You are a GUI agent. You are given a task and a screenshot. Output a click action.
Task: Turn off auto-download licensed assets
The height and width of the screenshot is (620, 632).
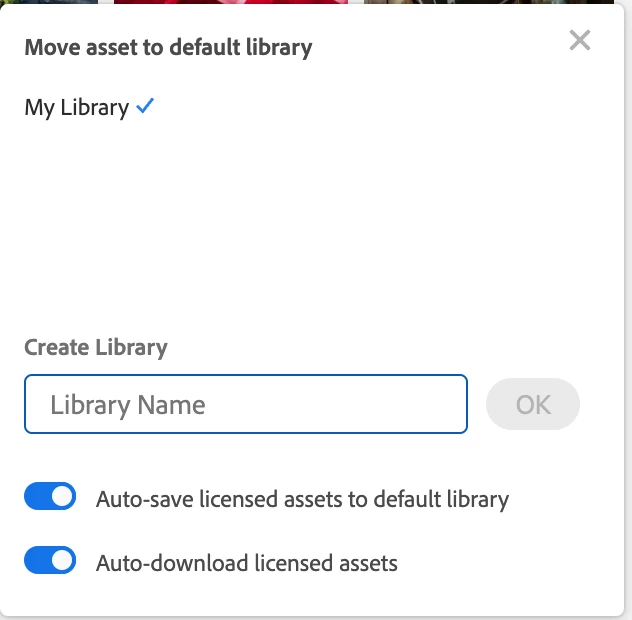tap(50, 561)
